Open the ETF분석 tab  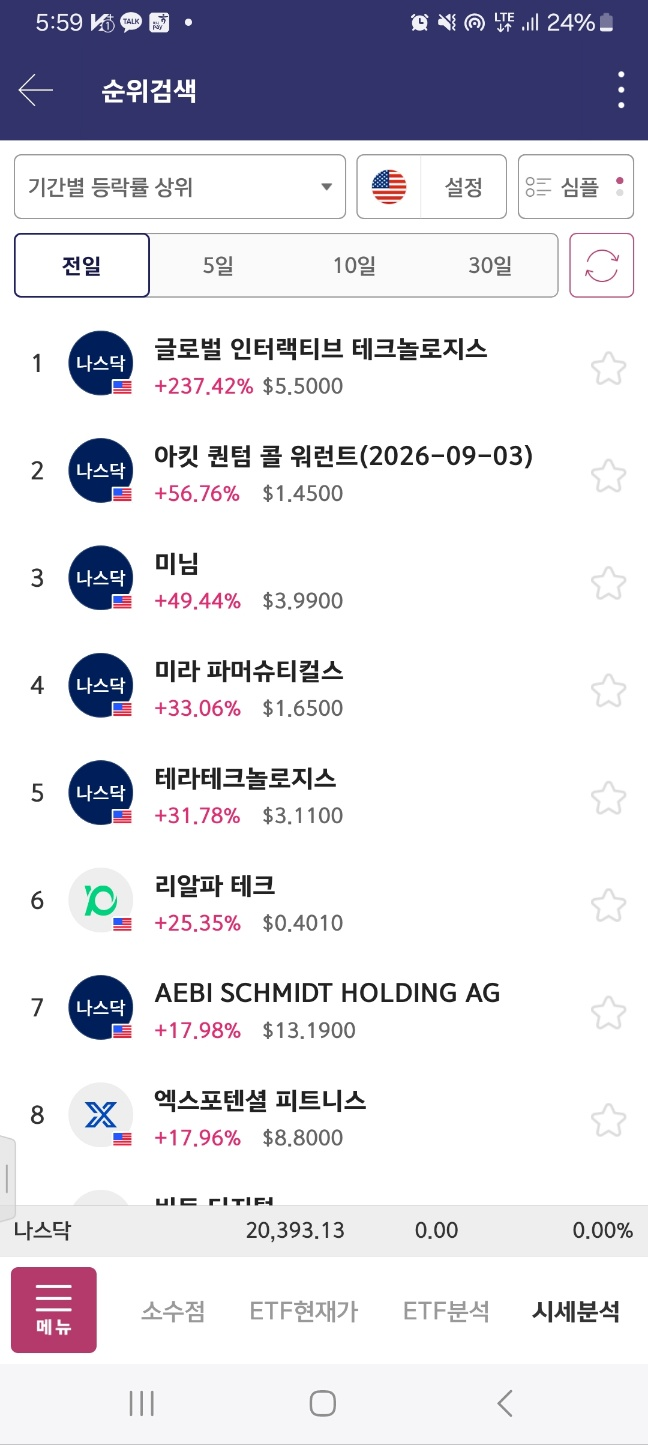446,1311
